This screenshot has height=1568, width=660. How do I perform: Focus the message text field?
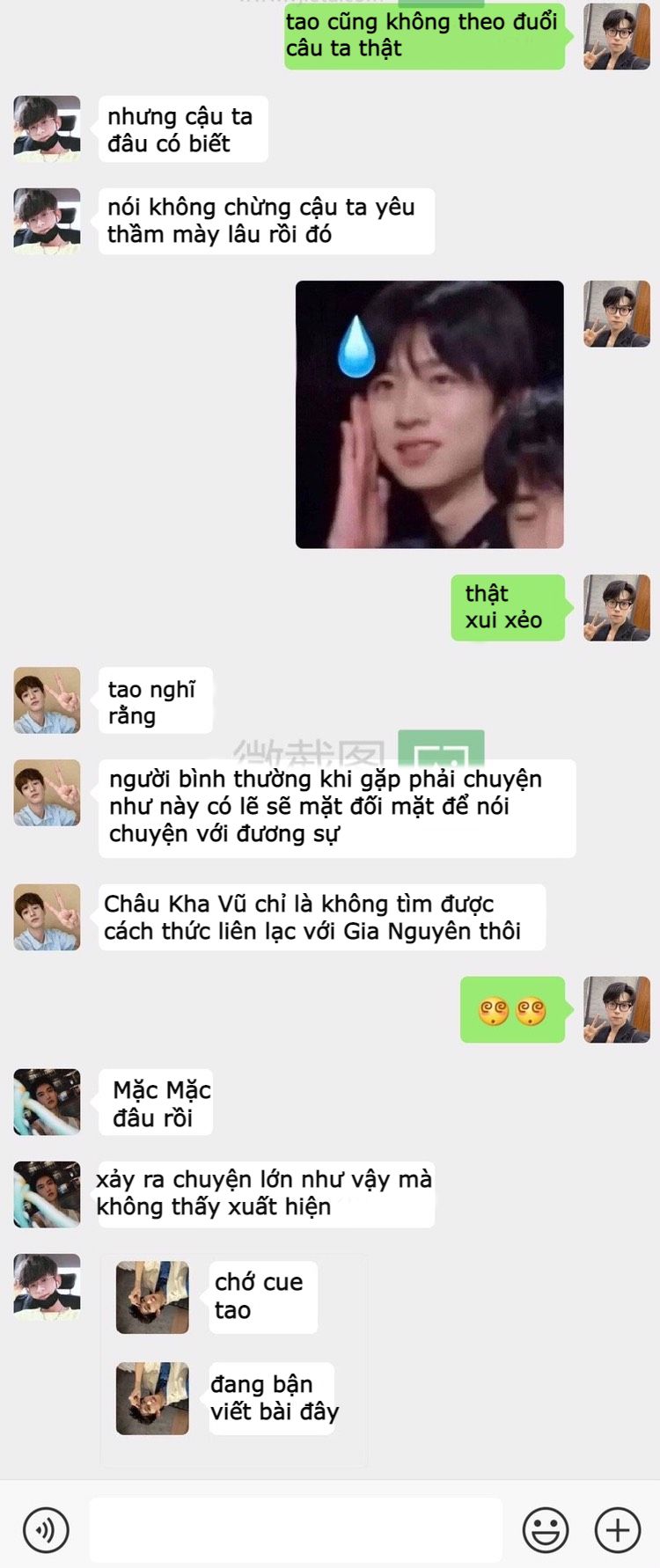pos(296,1530)
